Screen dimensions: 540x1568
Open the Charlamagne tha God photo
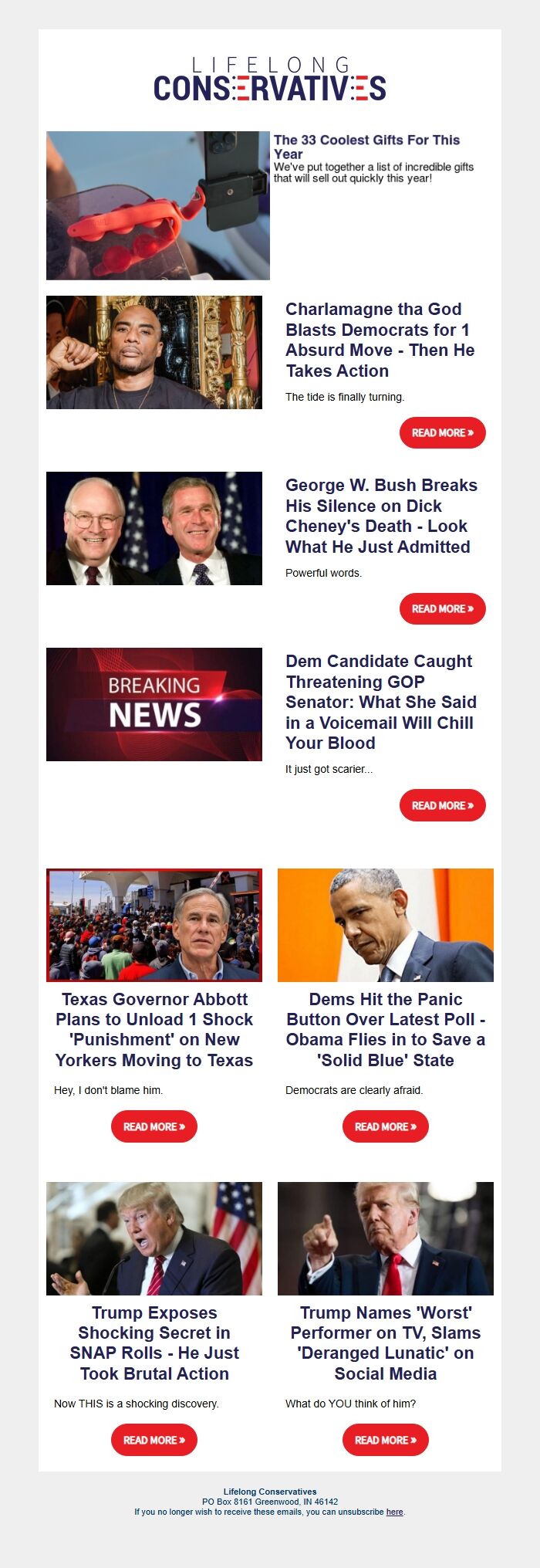(154, 352)
